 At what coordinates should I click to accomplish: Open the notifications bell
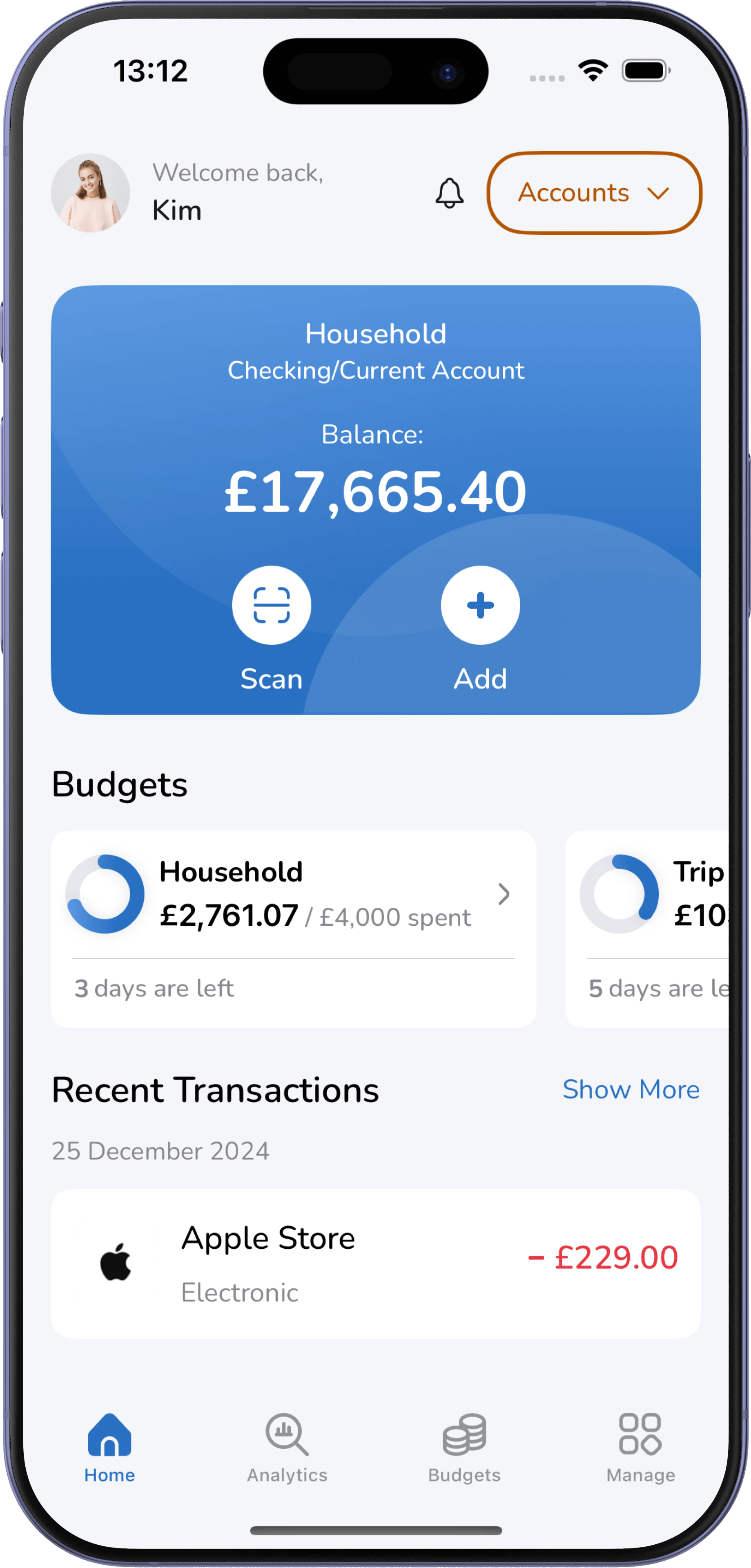tap(449, 193)
